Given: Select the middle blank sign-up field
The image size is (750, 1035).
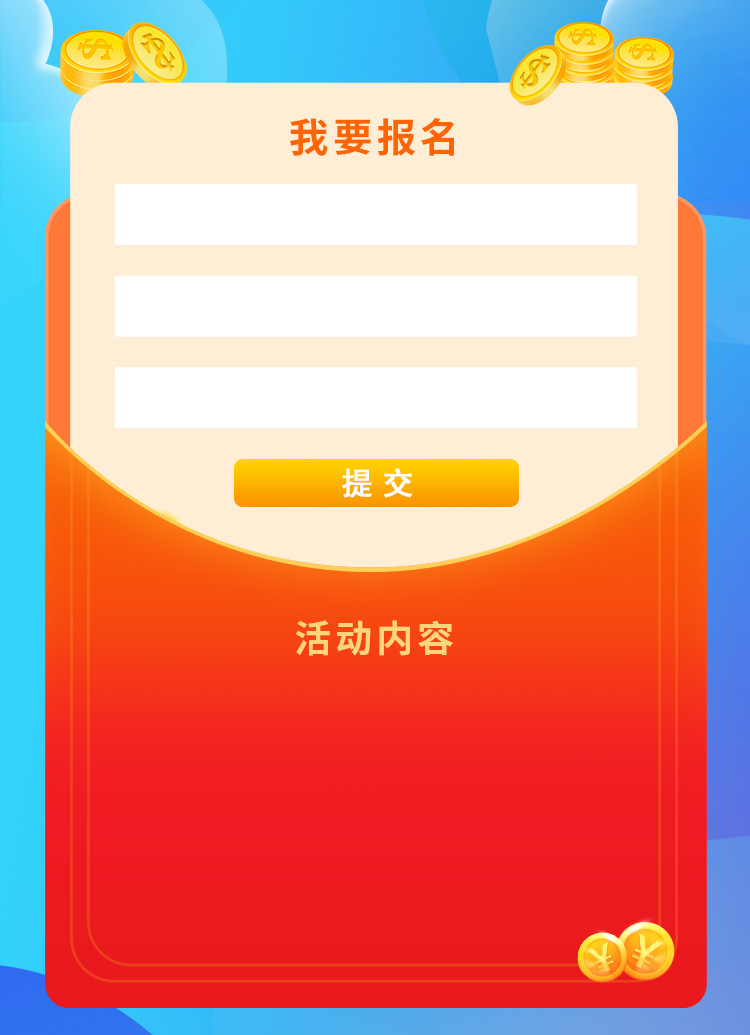Looking at the screenshot, I should [x=376, y=306].
